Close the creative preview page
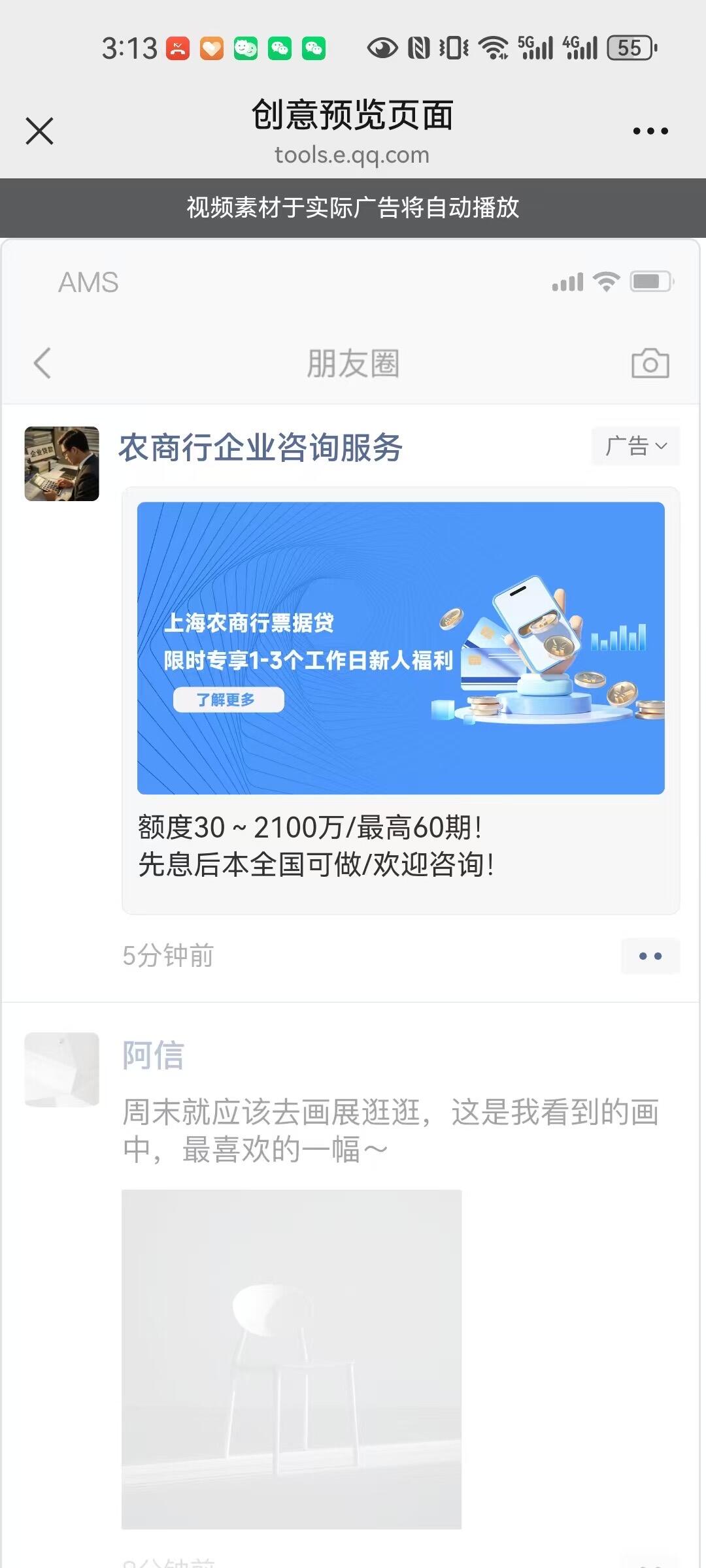706x1568 pixels. [39, 131]
